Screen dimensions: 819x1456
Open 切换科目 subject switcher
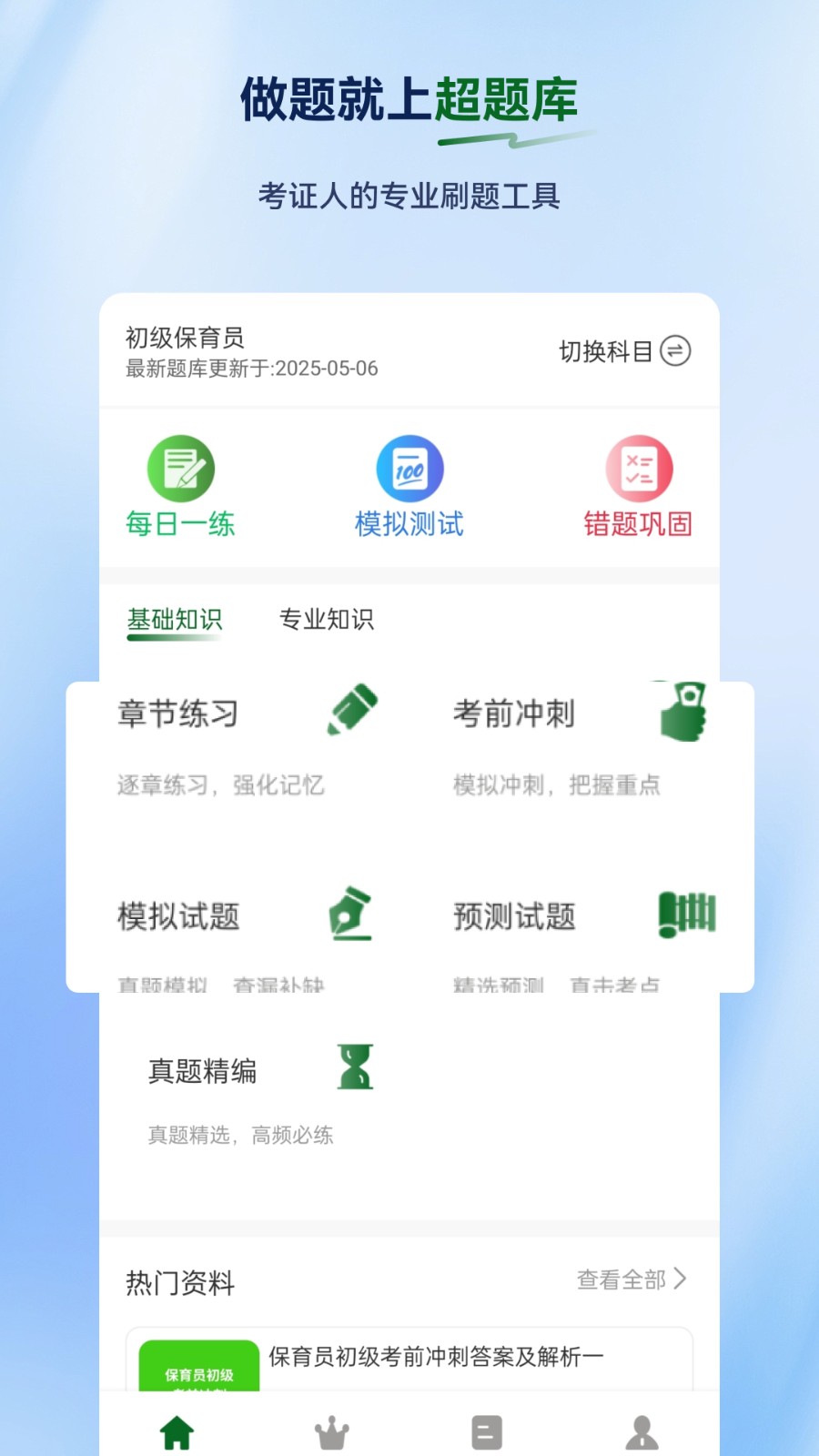pyautogui.click(x=623, y=349)
